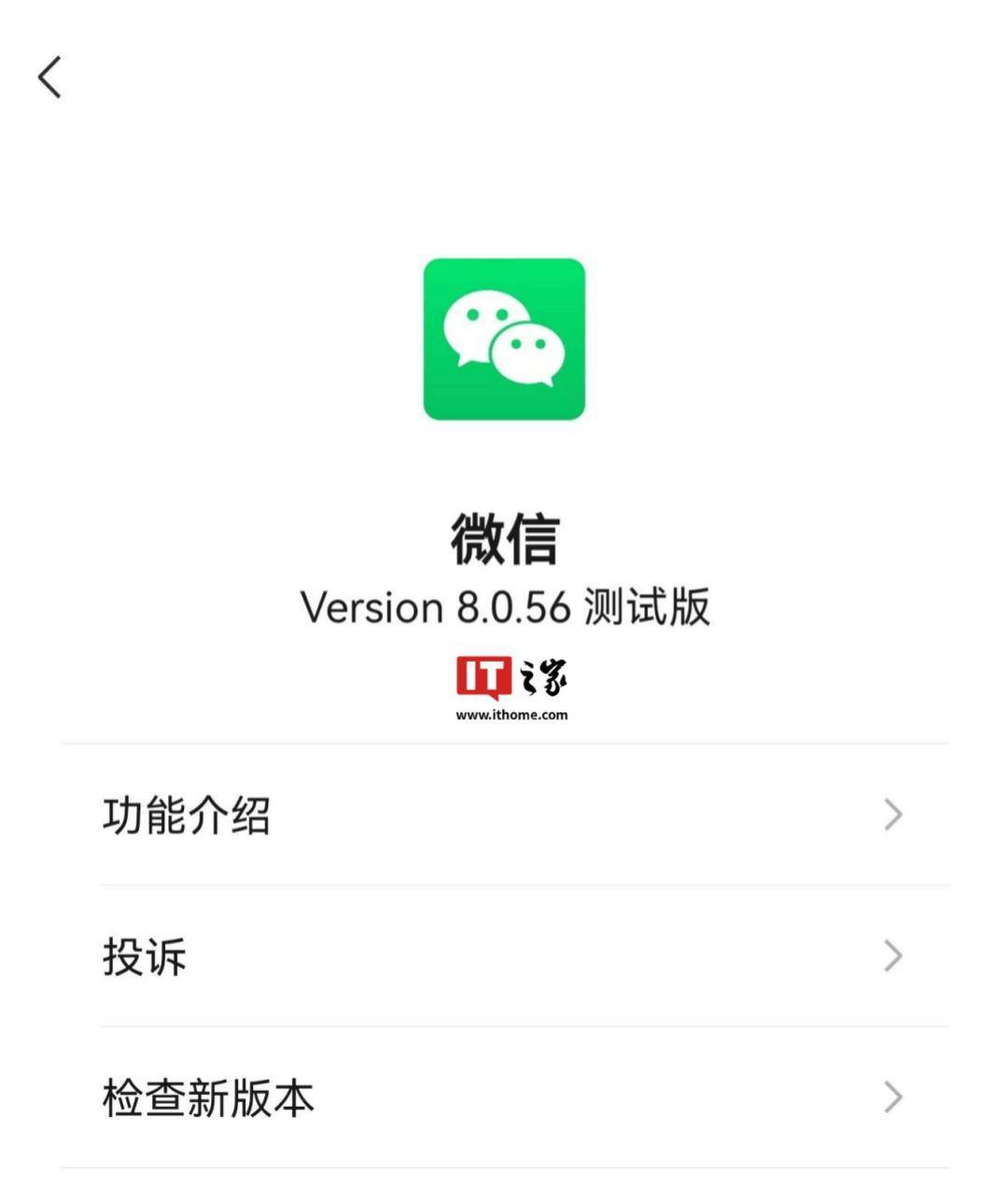Image resolution: width=1008 pixels, height=1202 pixels.
Task: Tap the WeChat green chat bubbles icon
Action: 504,341
